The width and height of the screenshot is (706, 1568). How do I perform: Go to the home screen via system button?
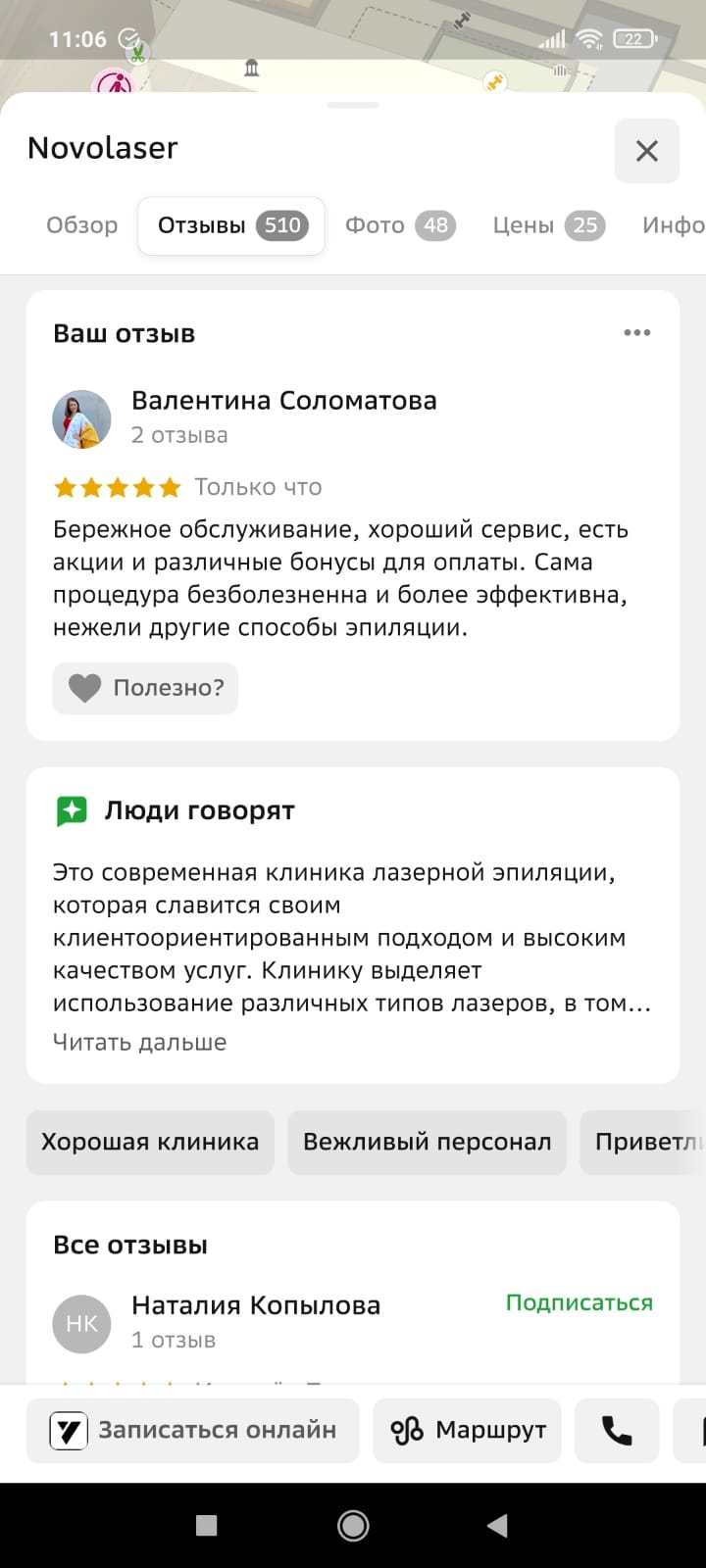pyautogui.click(x=353, y=1525)
